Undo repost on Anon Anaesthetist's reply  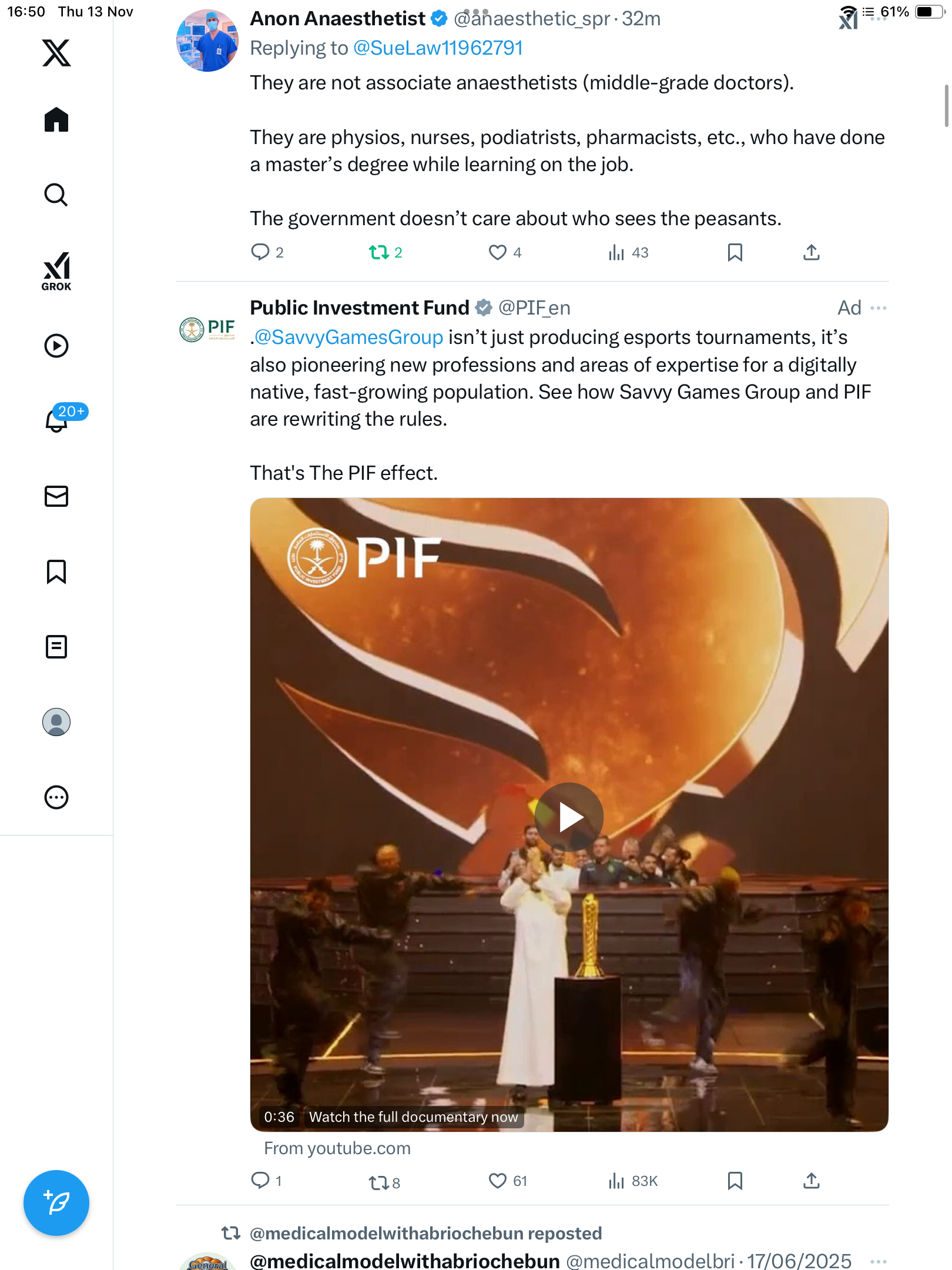tap(379, 253)
